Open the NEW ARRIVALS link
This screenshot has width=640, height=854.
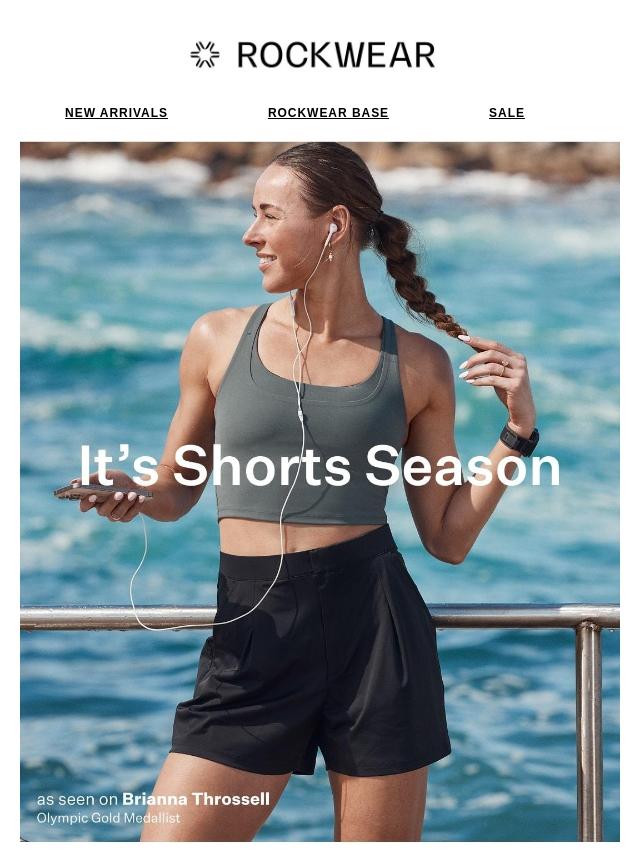[116, 113]
